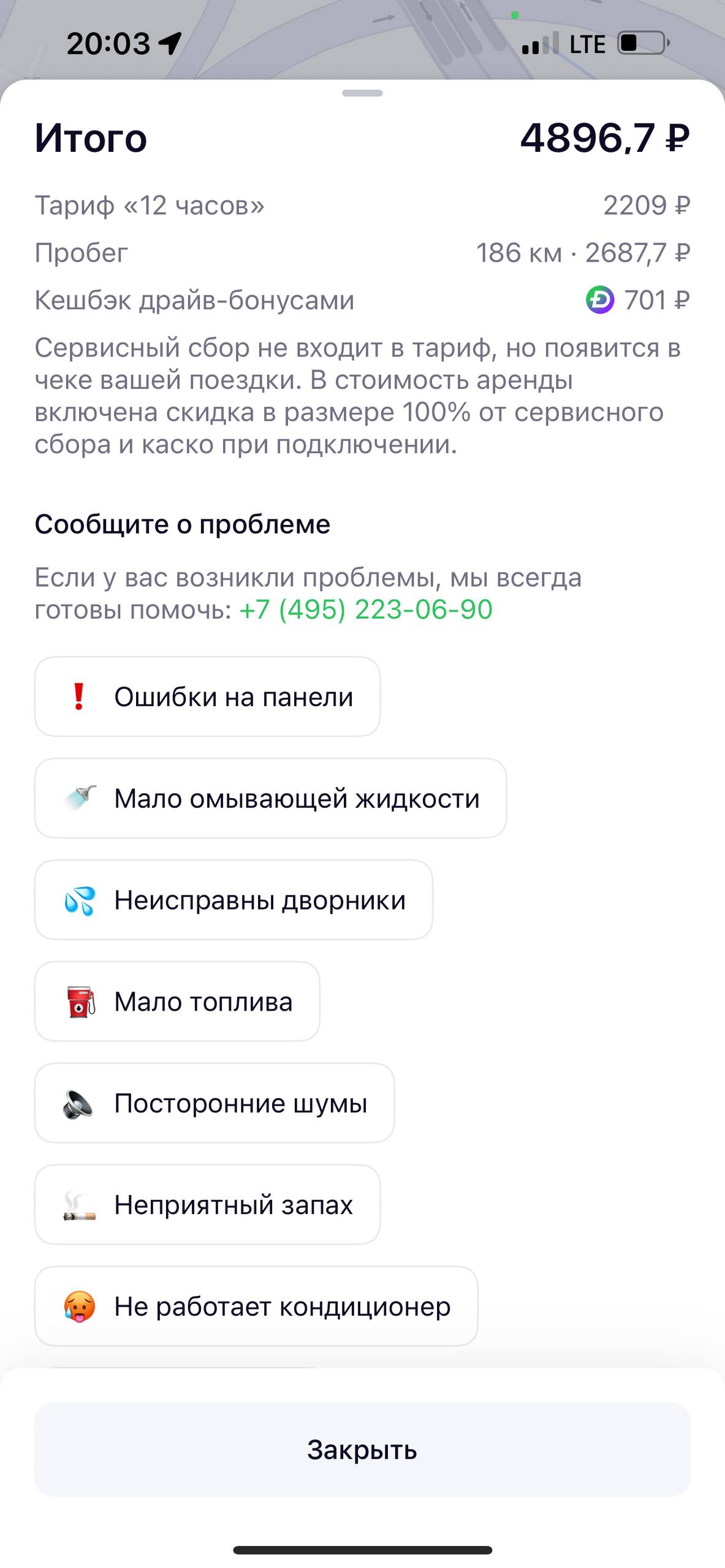Select «Посторонние шумы» chip
The width and height of the screenshot is (725, 1568).
click(214, 1103)
